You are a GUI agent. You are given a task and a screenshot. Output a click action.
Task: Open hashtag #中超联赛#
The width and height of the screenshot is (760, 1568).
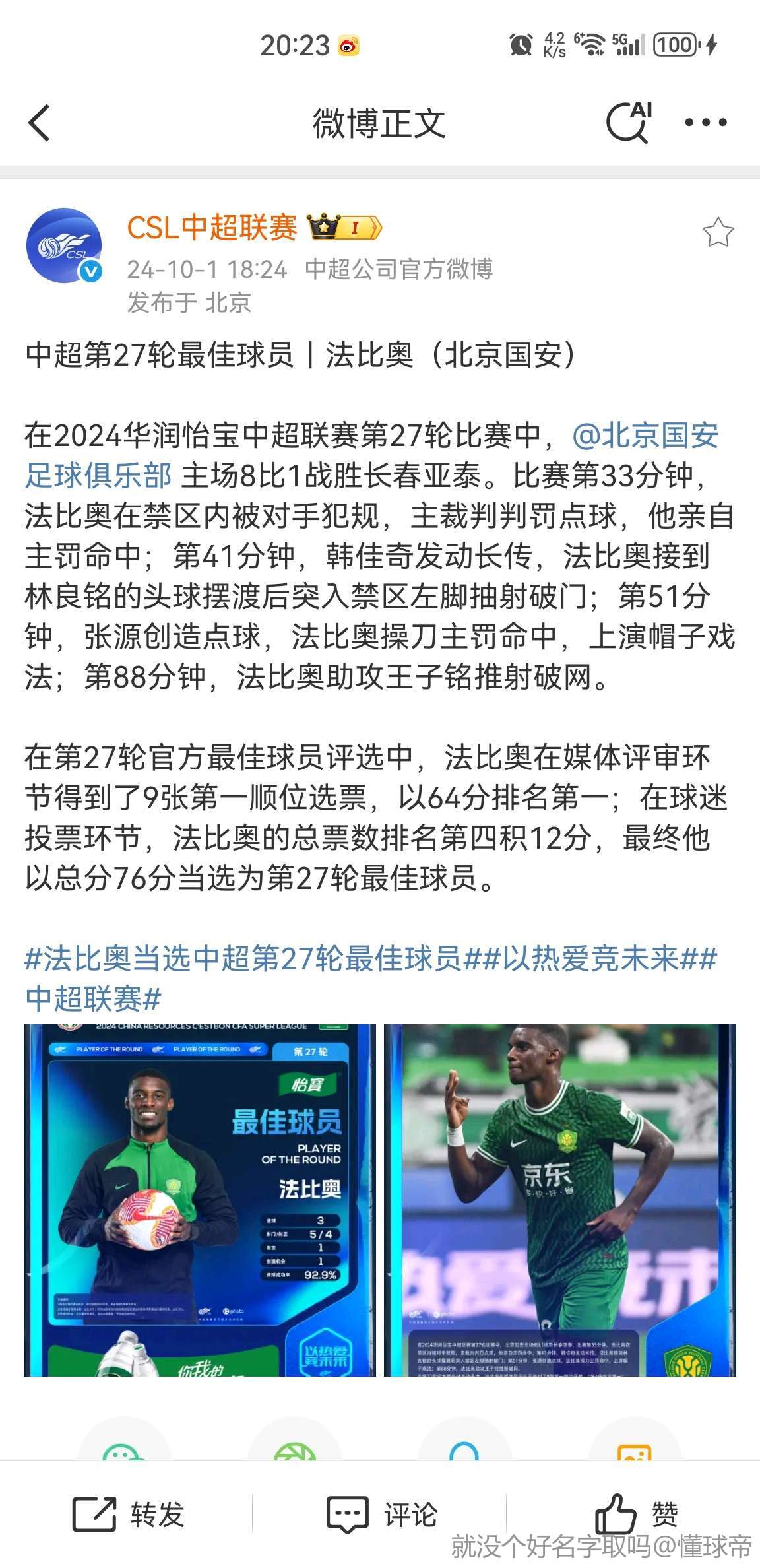point(92,998)
